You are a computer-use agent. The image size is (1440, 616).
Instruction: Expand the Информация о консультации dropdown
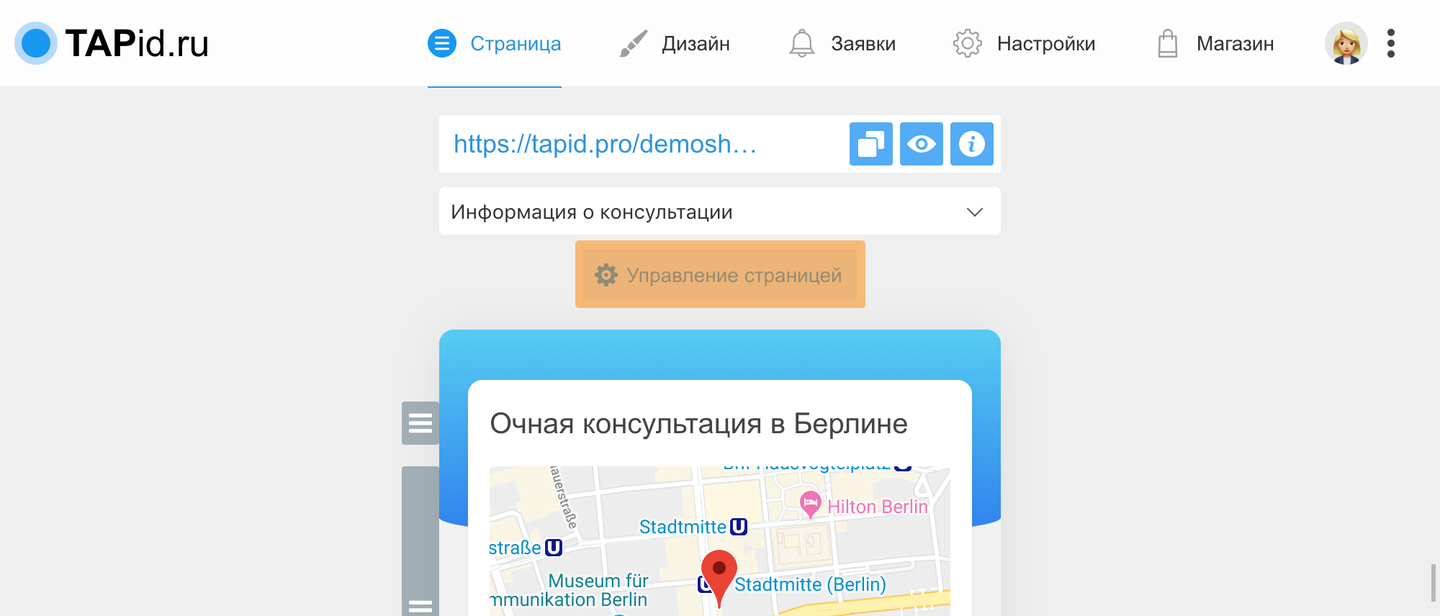[719, 212]
